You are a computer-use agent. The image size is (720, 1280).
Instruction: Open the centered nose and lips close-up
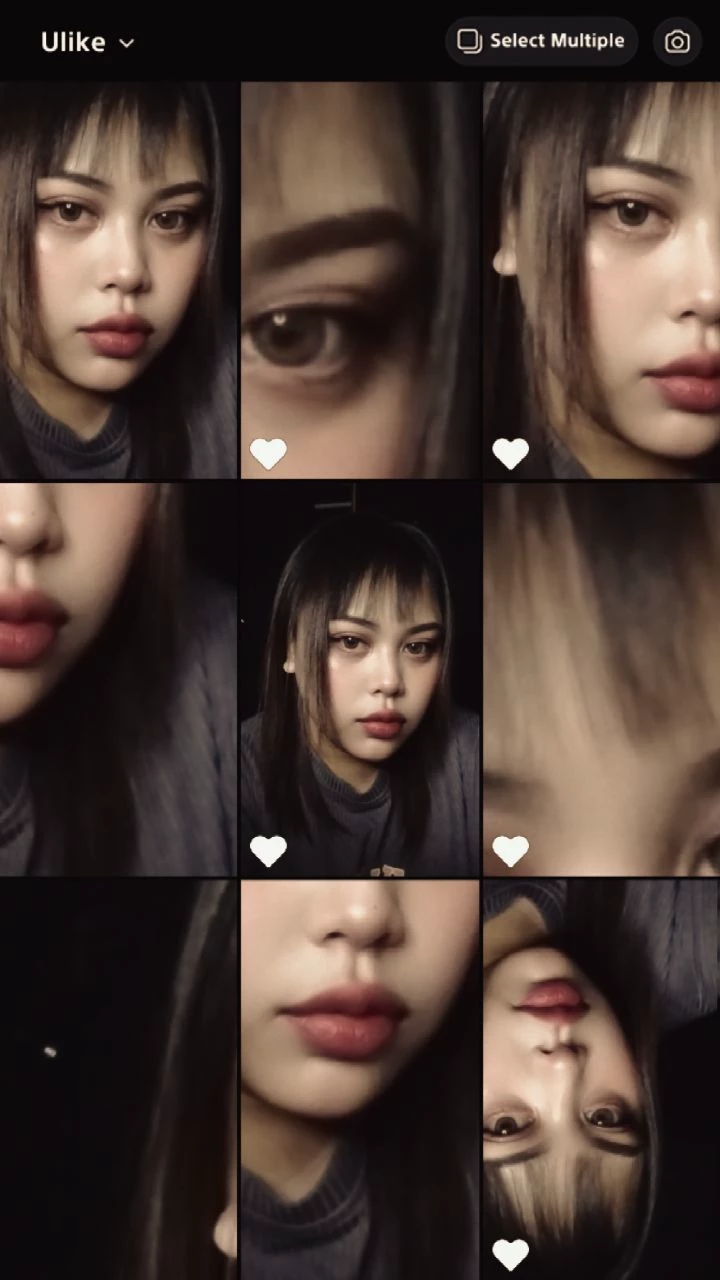click(360, 1078)
